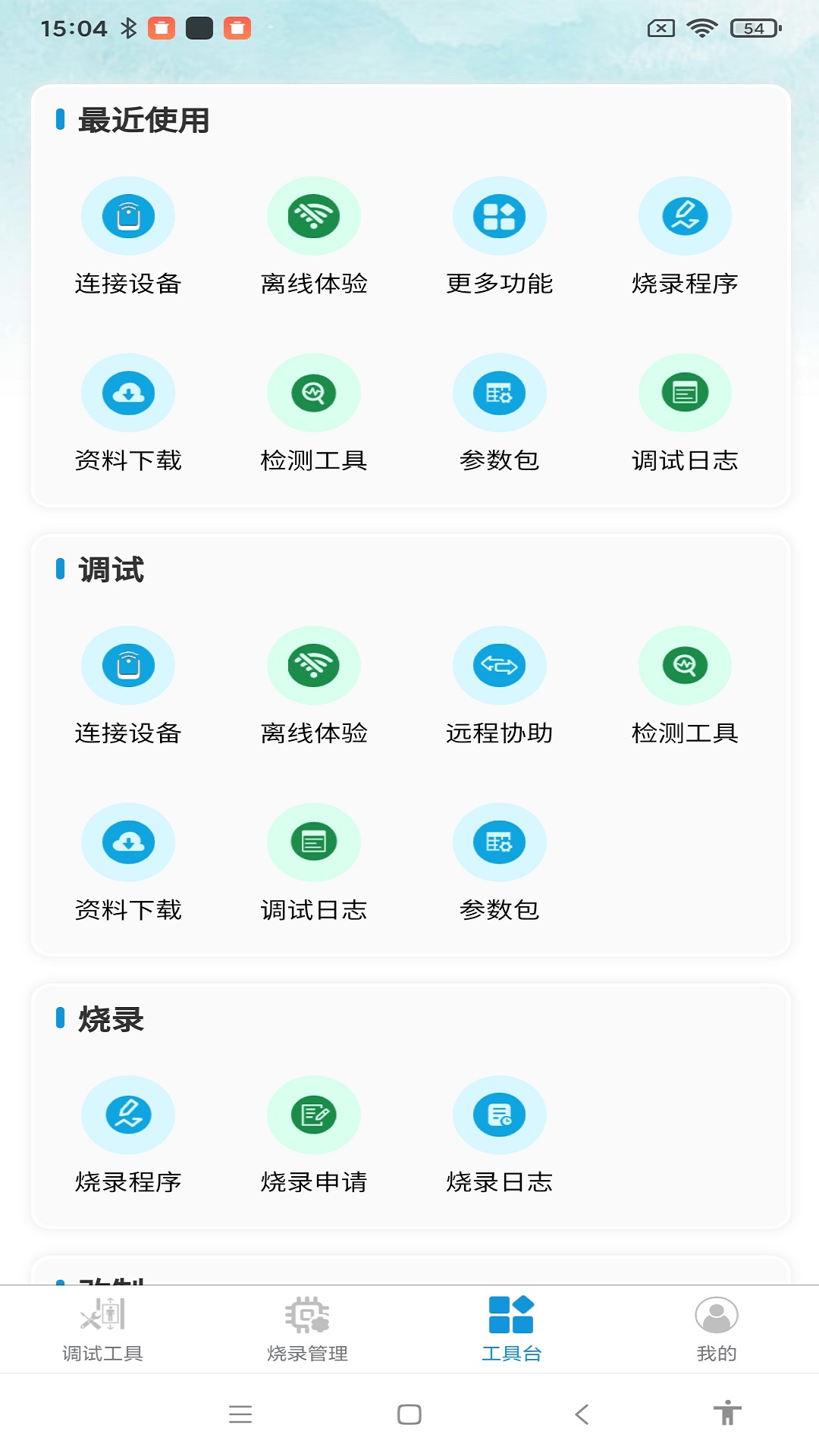Screen dimensions: 819x1456
Task: Tap 调试日志 icon in 调试 section
Action: pos(313,842)
